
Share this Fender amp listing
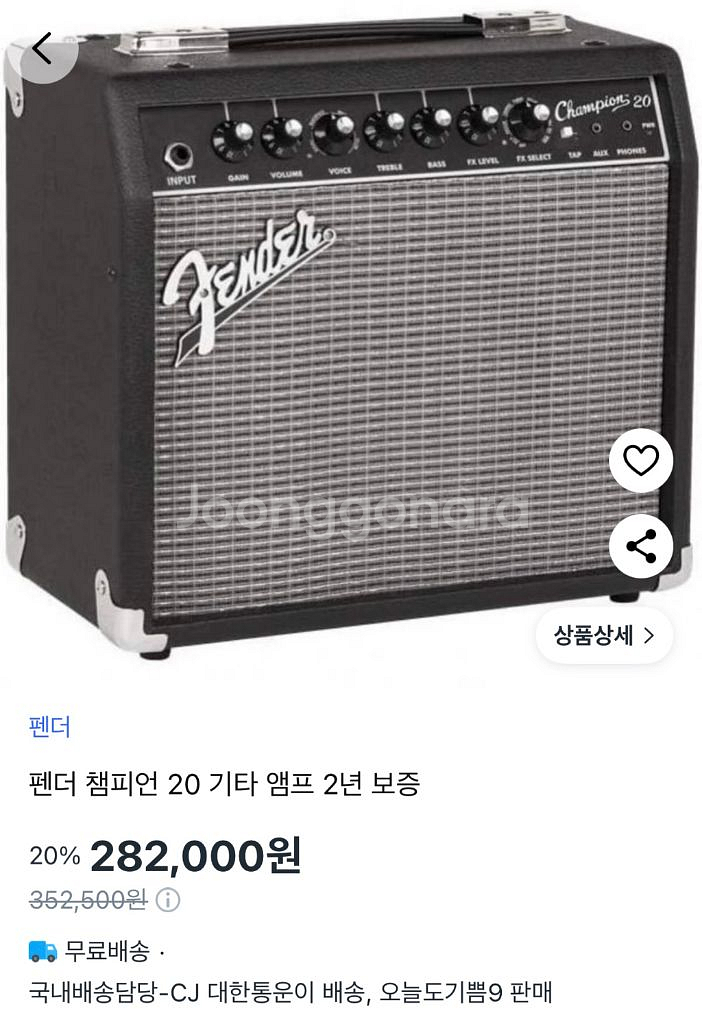[641, 546]
